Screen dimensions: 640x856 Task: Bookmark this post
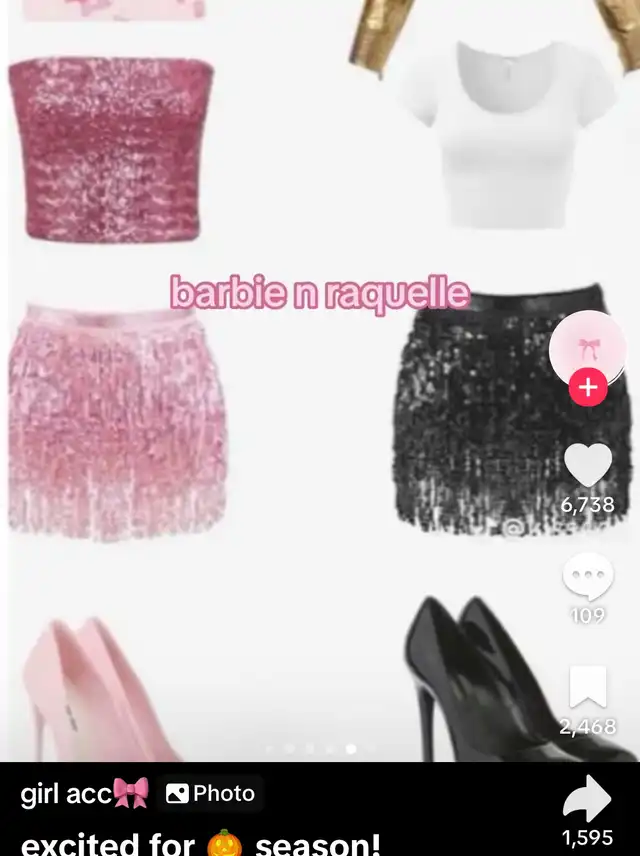pyautogui.click(x=588, y=688)
